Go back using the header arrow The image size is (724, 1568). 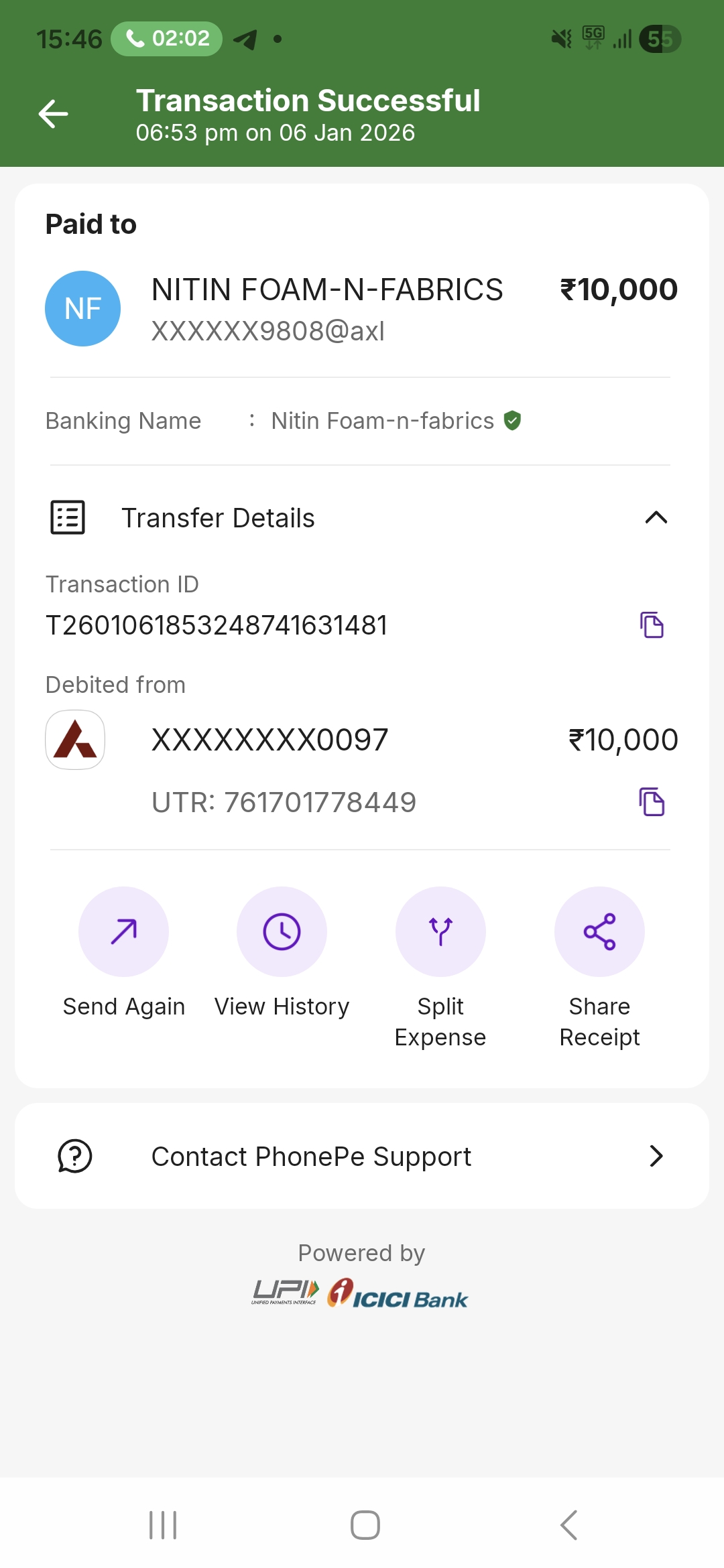pyautogui.click(x=54, y=114)
